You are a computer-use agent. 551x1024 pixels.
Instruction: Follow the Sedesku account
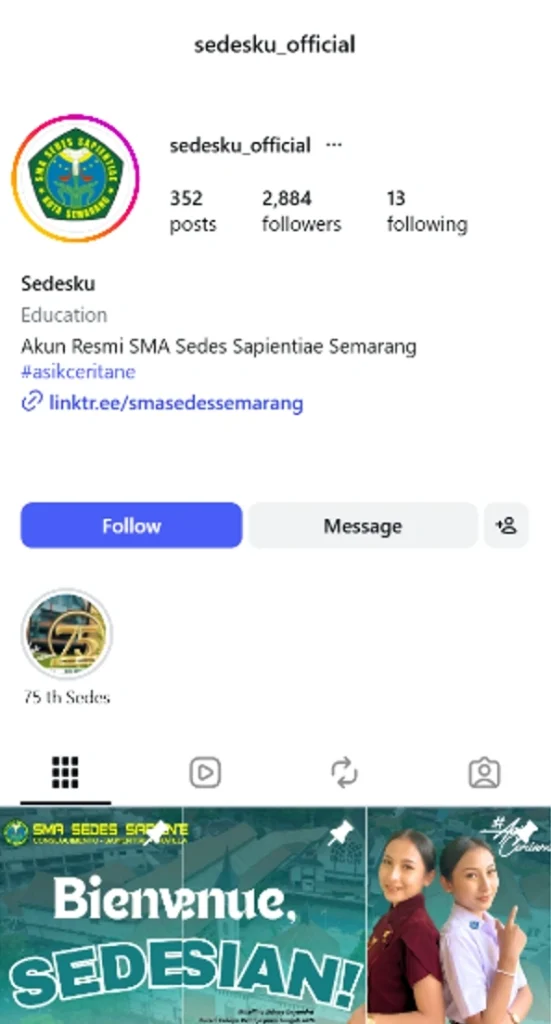point(131,526)
